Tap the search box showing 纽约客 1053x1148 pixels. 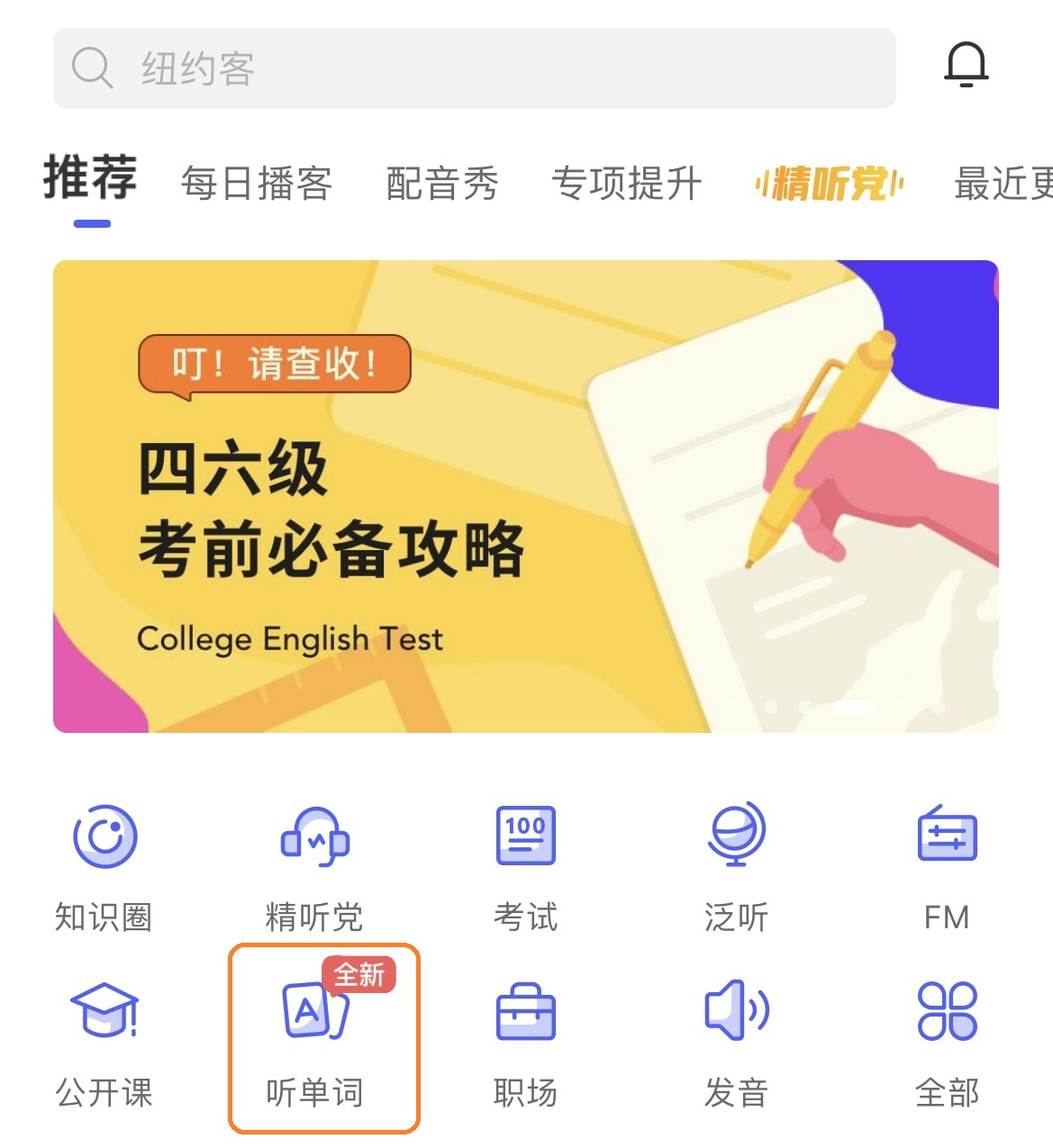click(474, 68)
